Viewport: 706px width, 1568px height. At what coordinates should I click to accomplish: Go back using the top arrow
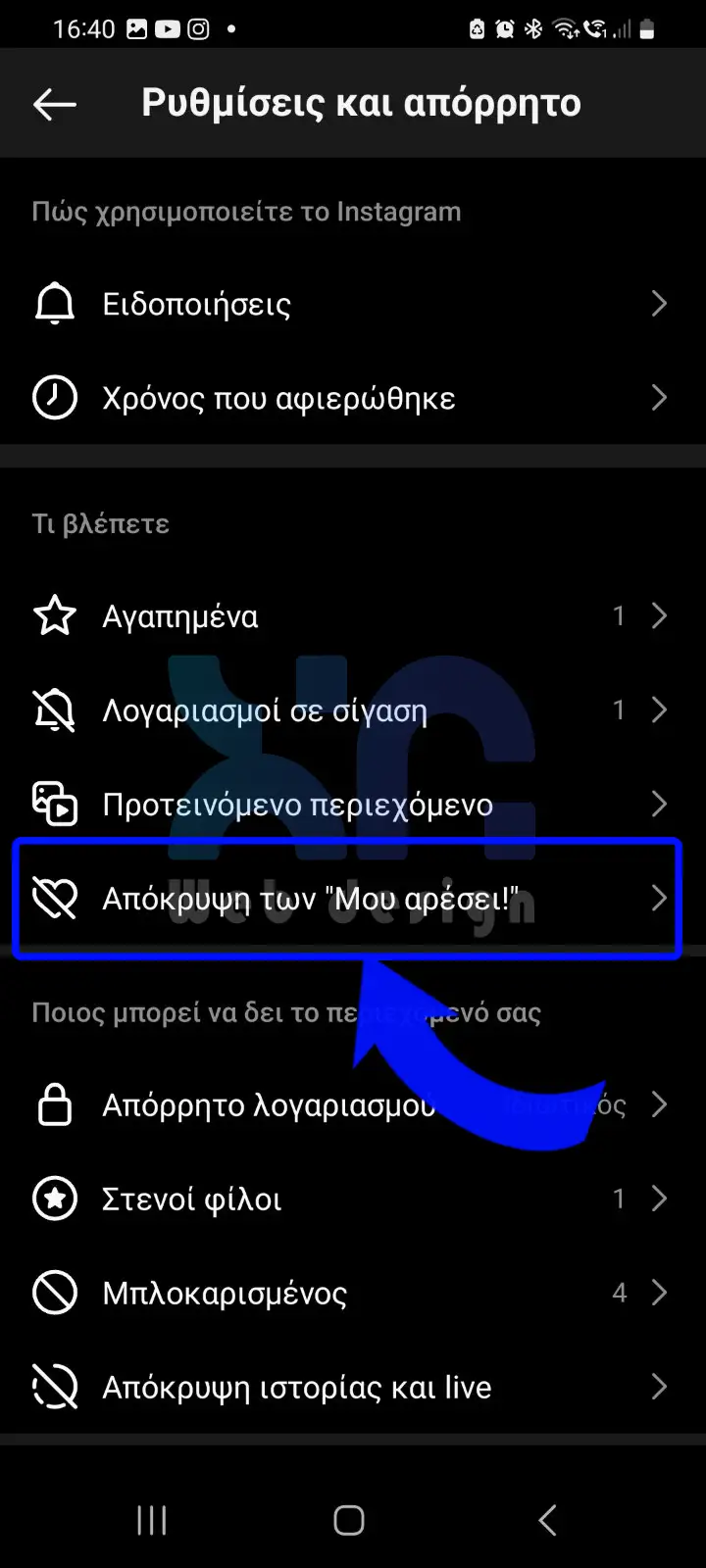click(x=55, y=104)
